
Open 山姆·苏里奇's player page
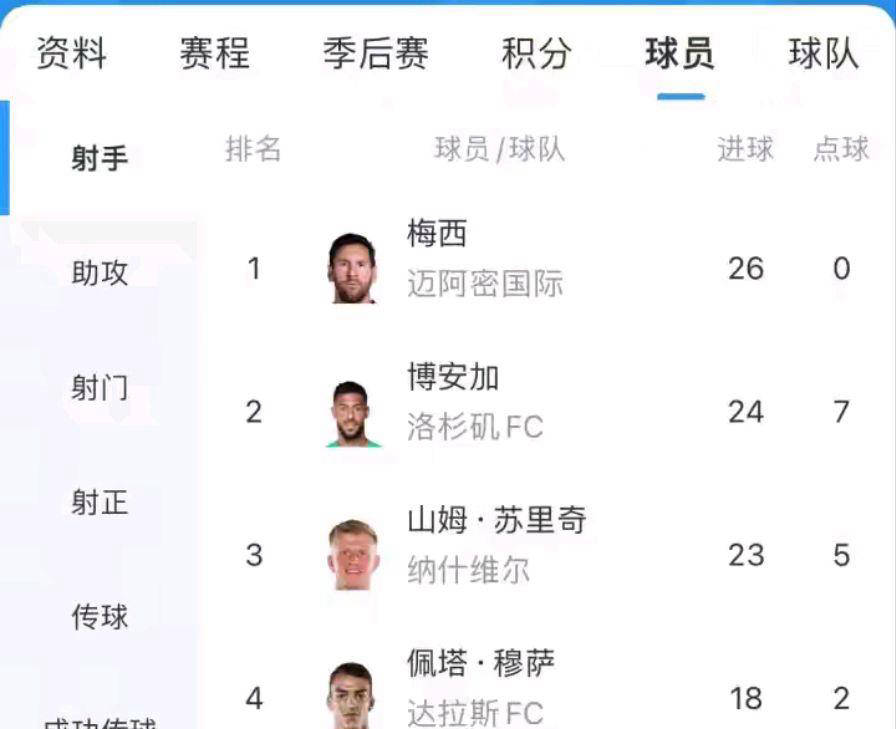(x=496, y=521)
